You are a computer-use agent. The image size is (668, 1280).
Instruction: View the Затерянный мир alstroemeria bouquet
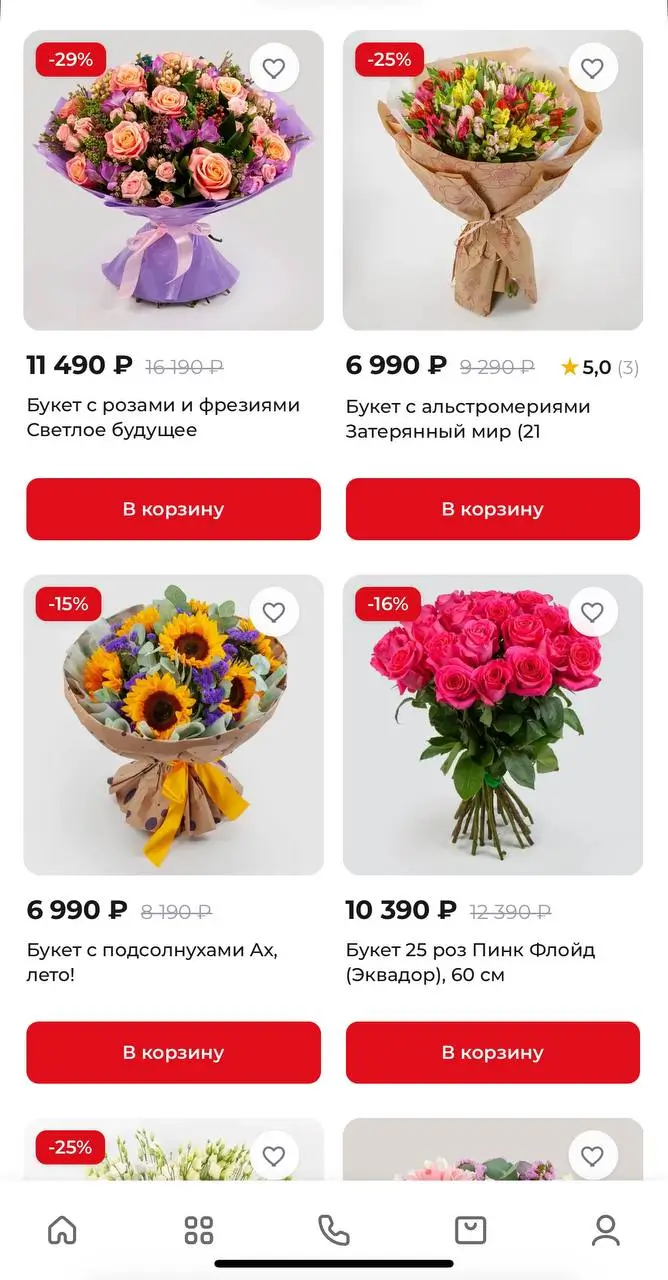493,180
